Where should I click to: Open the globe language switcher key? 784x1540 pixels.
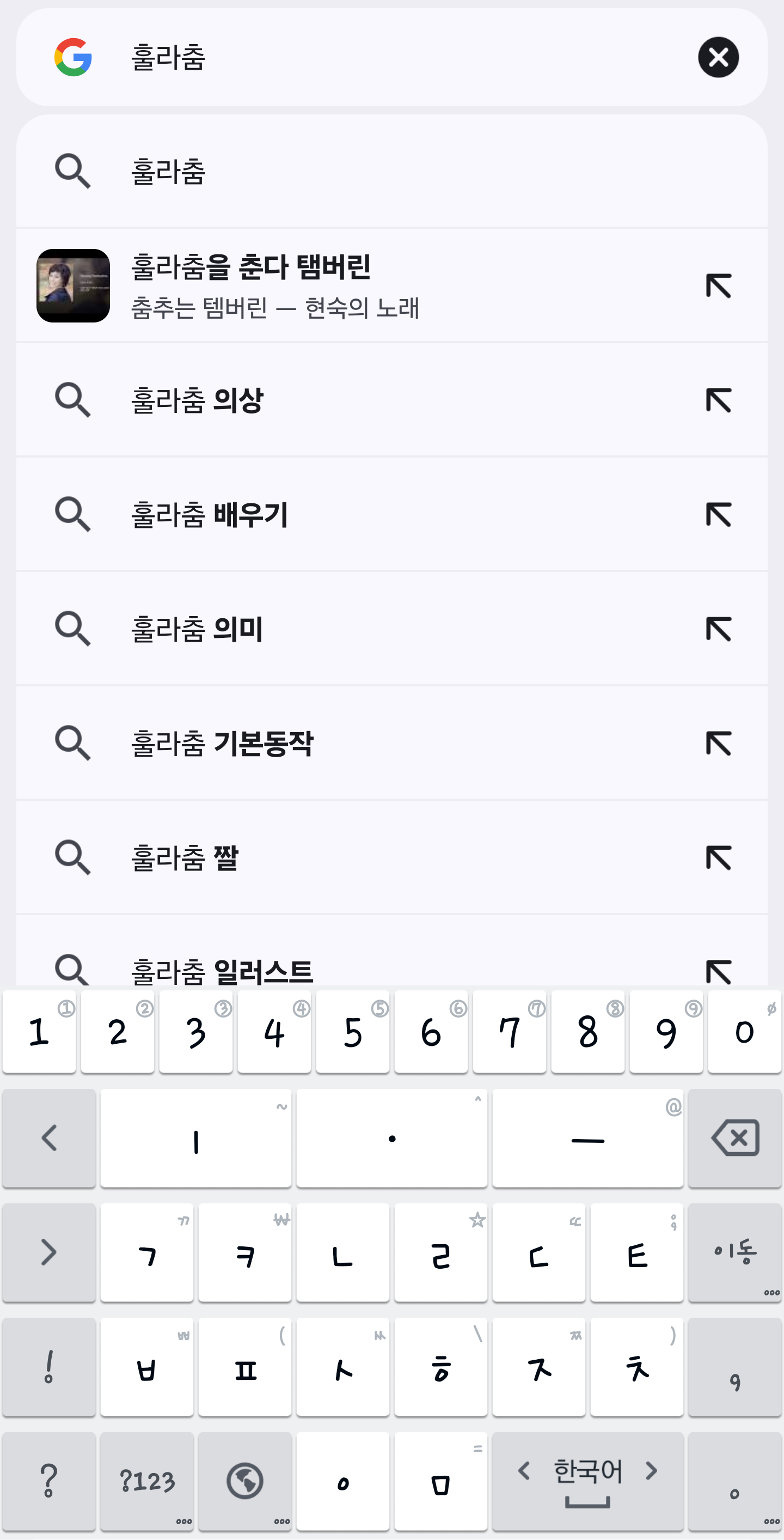tap(244, 1481)
